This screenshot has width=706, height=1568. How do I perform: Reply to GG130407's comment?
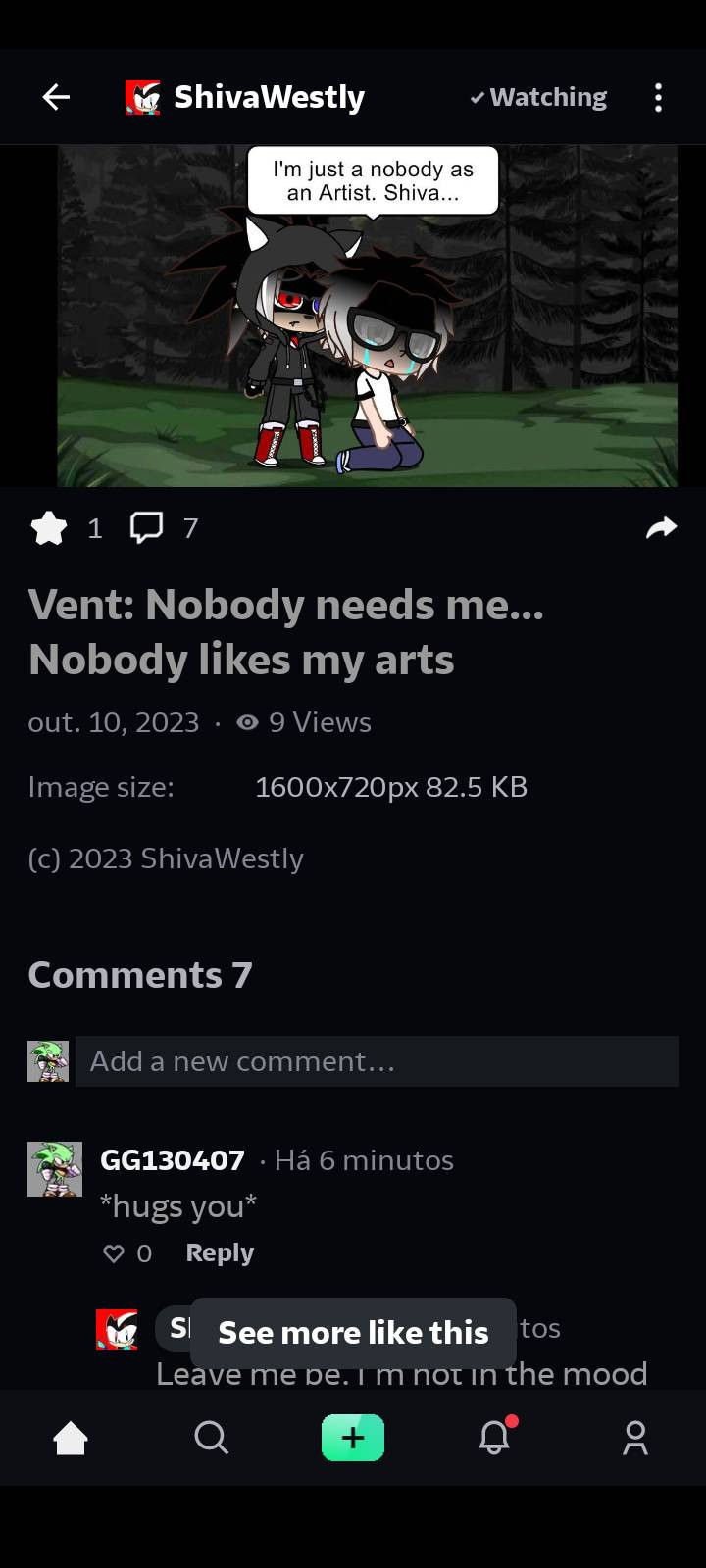coord(220,1253)
